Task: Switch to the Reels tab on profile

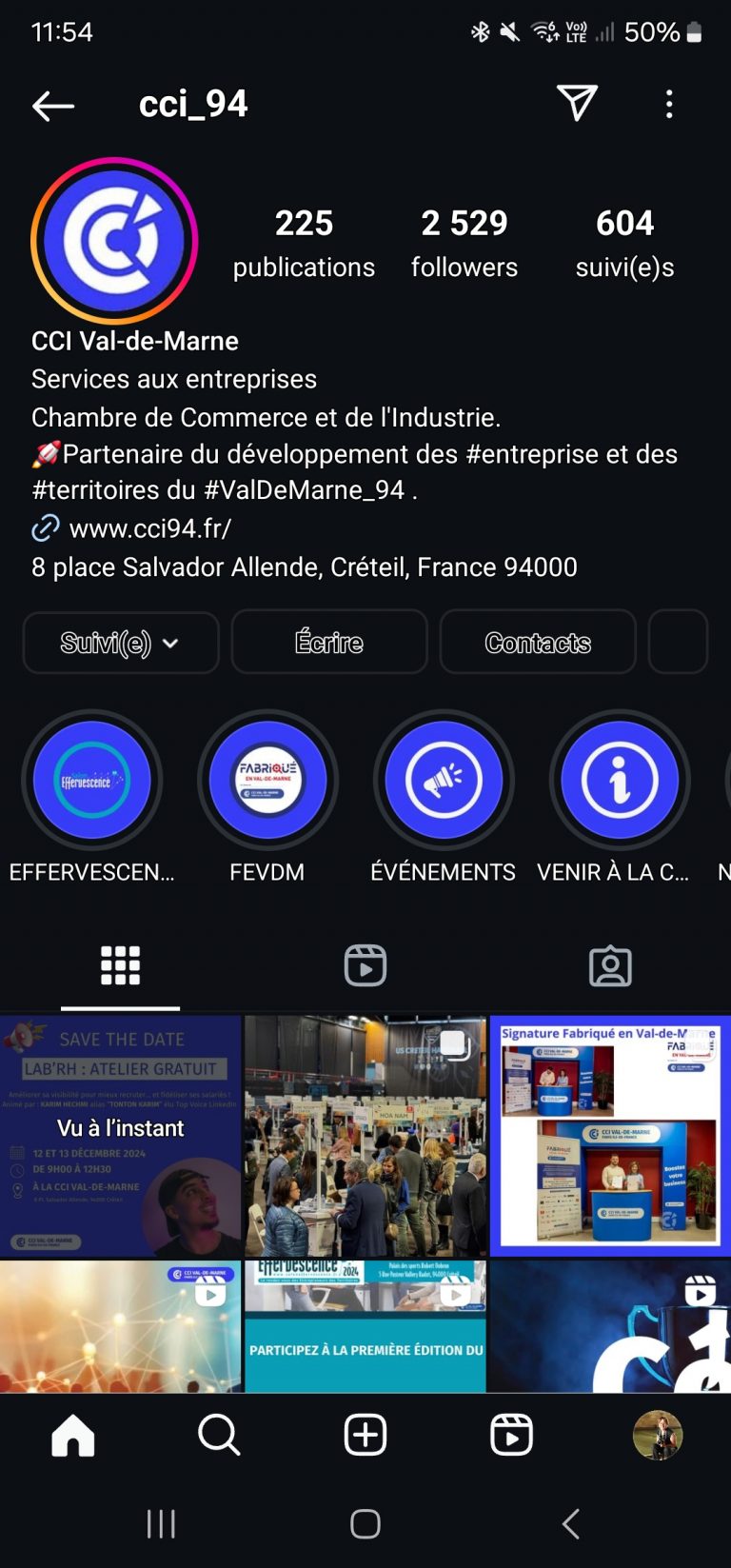Action: 365,965
